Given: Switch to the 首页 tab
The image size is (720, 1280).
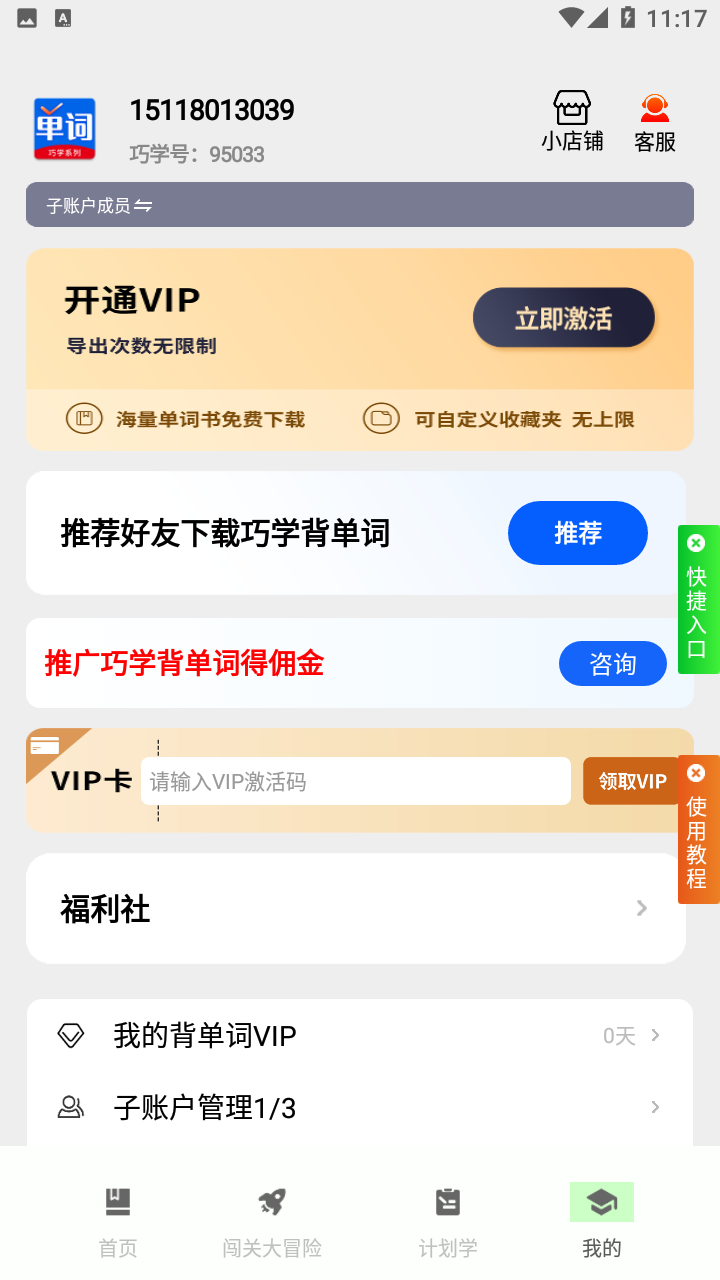Looking at the screenshot, I should pyautogui.click(x=118, y=1222).
